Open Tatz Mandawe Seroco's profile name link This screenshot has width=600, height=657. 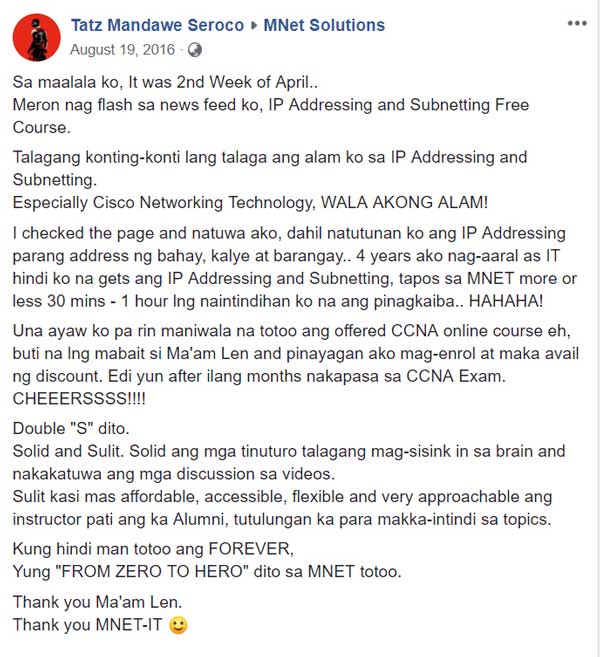pos(157,25)
